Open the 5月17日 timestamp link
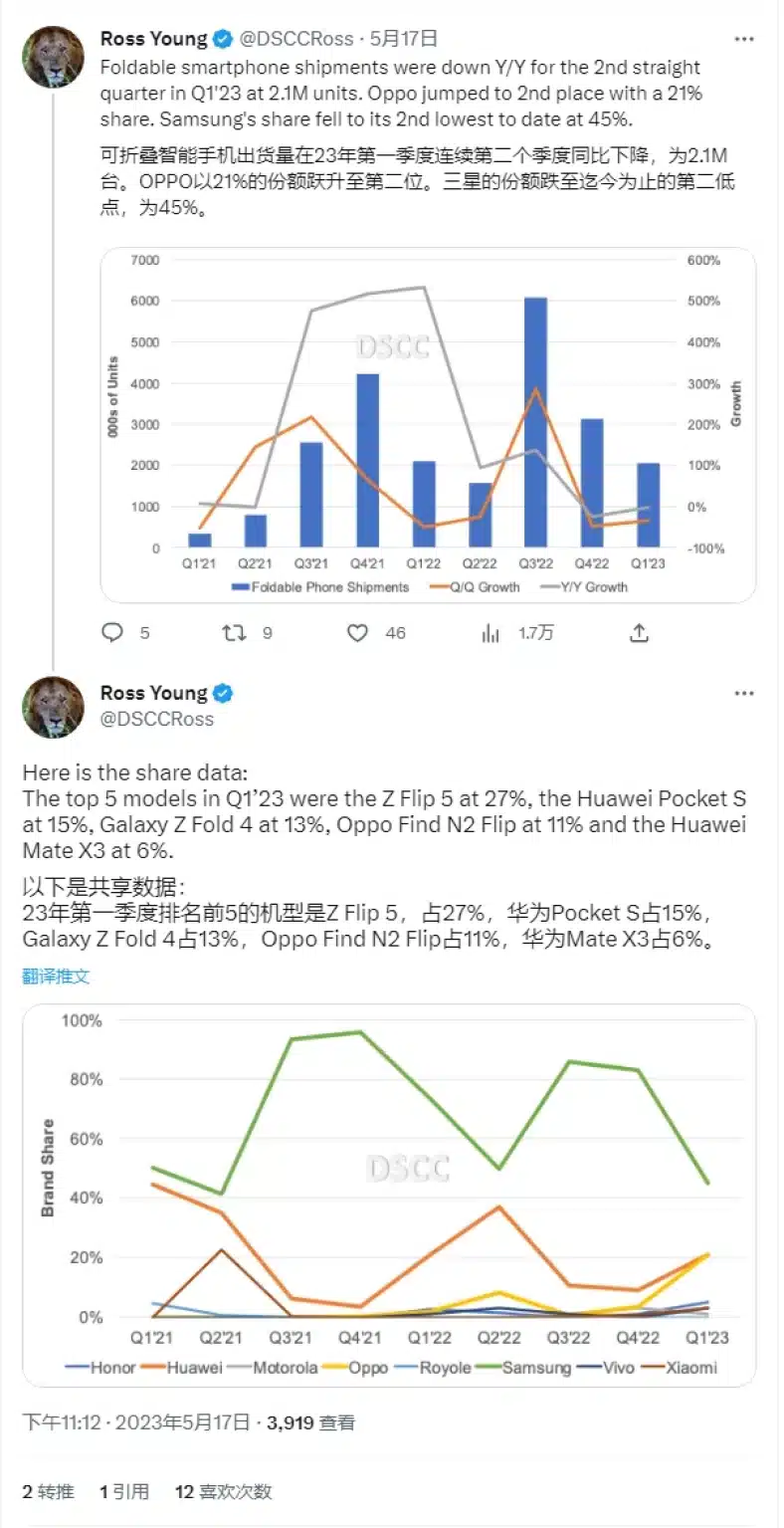This screenshot has width=784, height=1528. (404, 39)
